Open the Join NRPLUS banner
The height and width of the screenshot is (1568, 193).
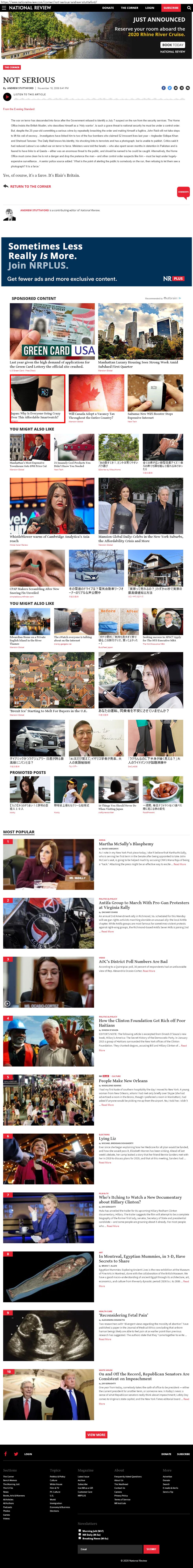[x=96, y=262]
